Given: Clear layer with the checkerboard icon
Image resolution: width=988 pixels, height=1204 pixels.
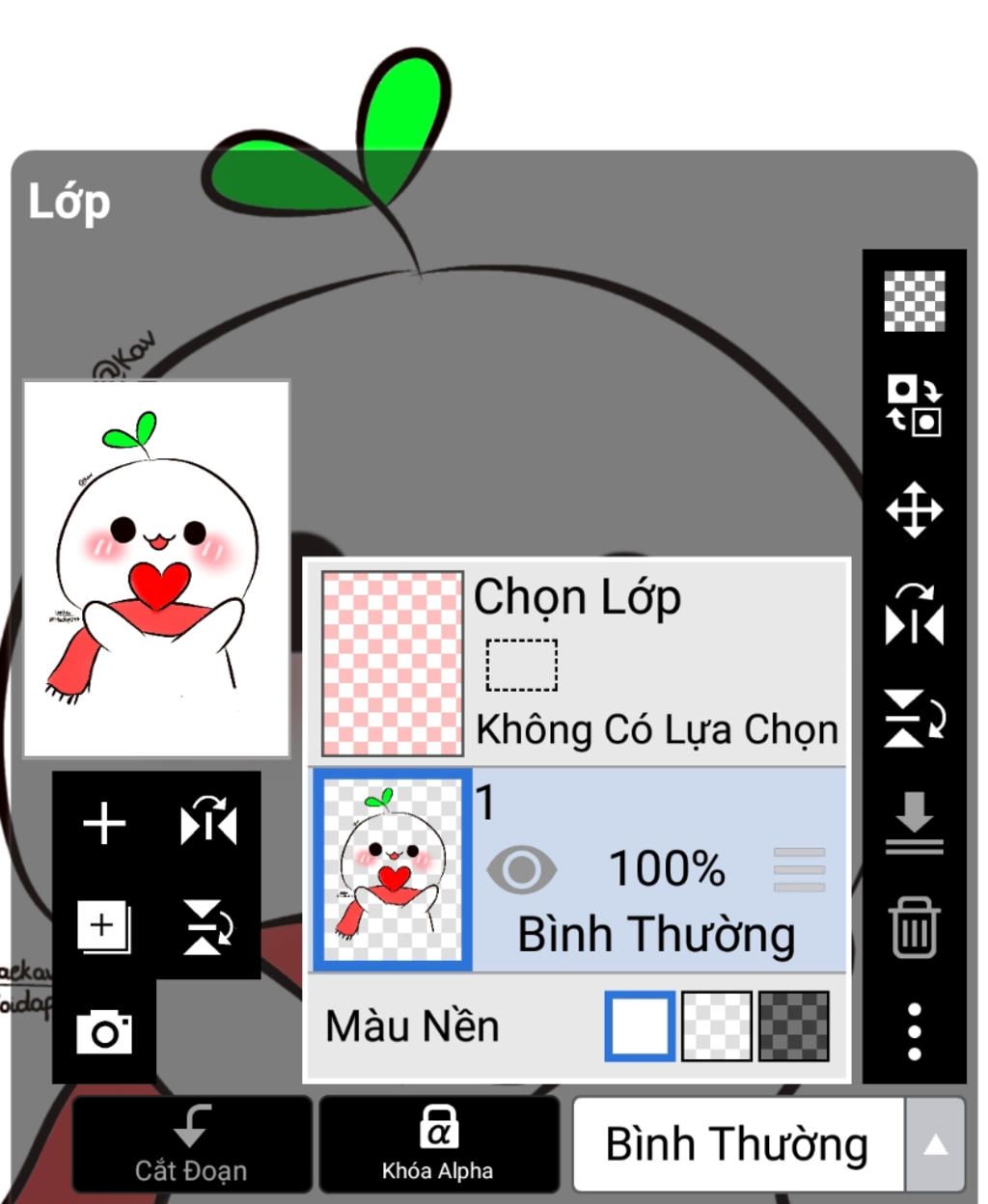Looking at the screenshot, I should pos(915,301).
